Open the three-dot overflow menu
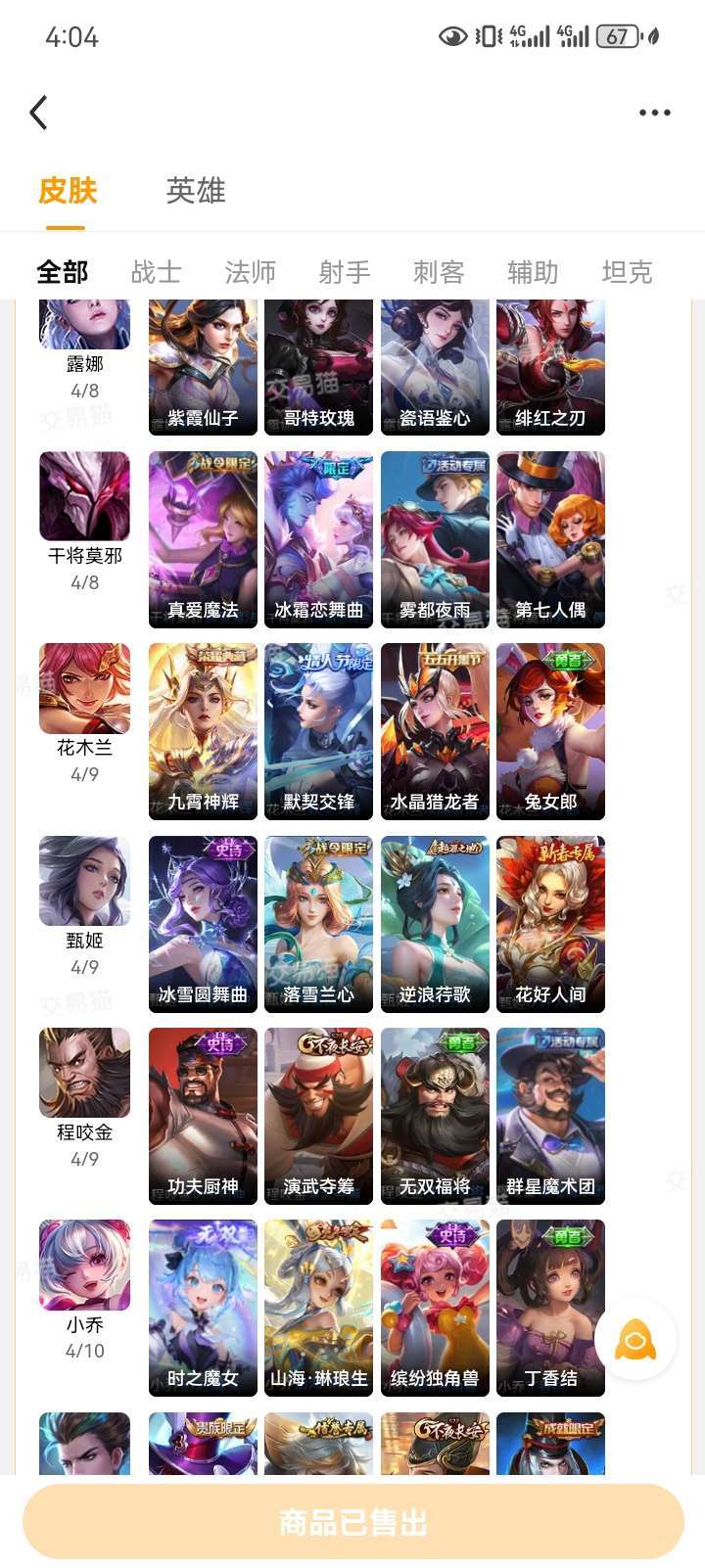 click(654, 113)
